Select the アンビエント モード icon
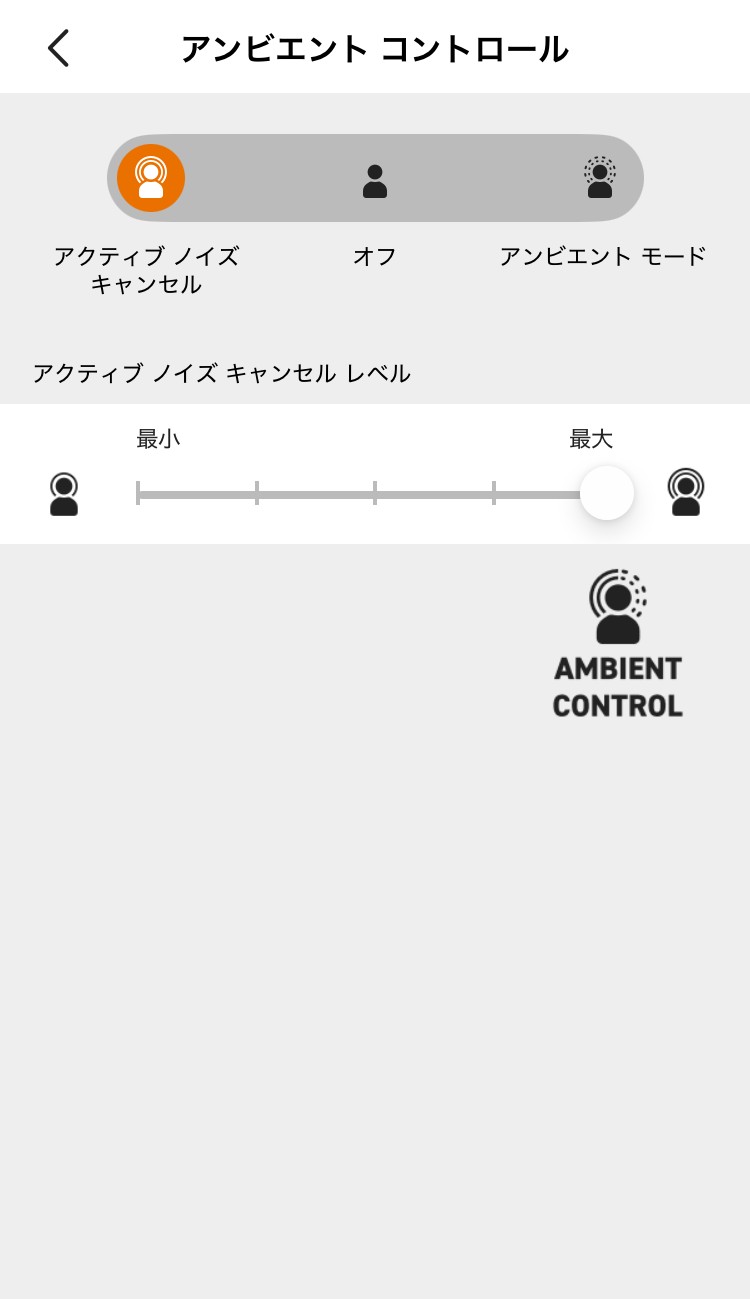The image size is (750, 1299). pyautogui.click(x=599, y=177)
